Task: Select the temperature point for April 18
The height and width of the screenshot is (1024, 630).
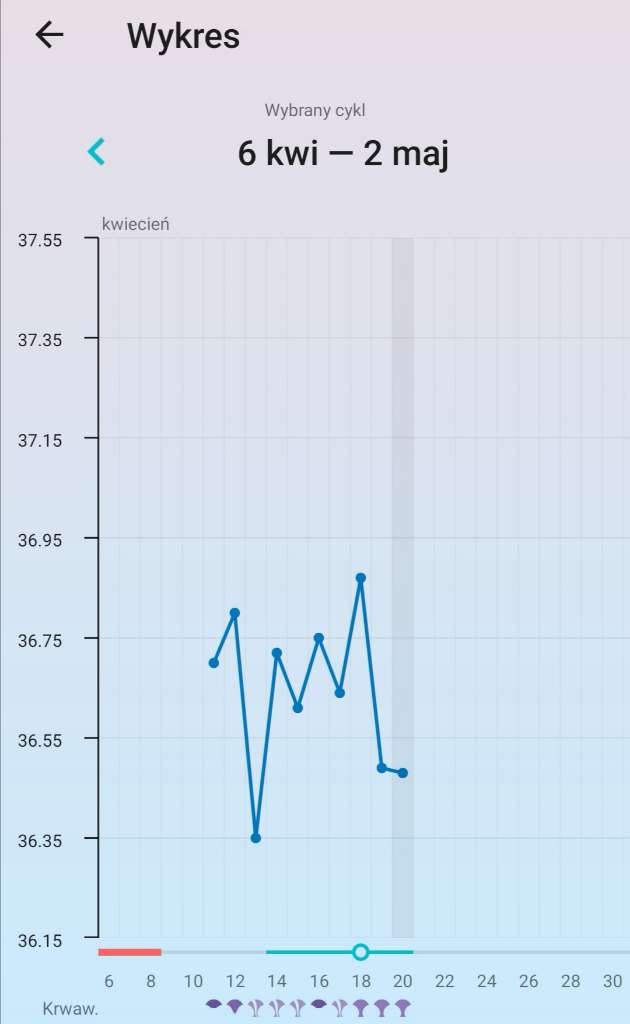Action: [360, 578]
